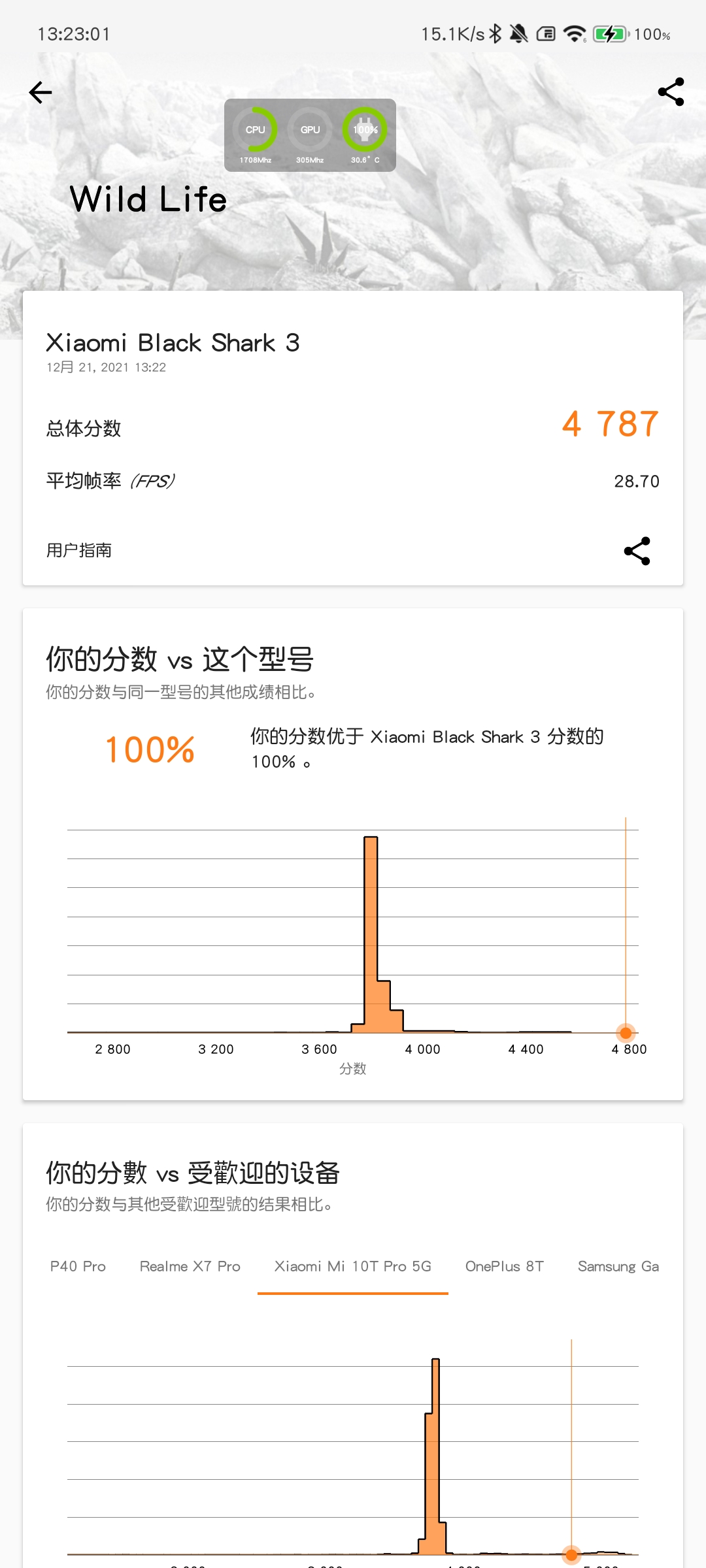Screen dimensions: 706x1568
Task: Go back using the top-left arrow
Action: (x=41, y=92)
